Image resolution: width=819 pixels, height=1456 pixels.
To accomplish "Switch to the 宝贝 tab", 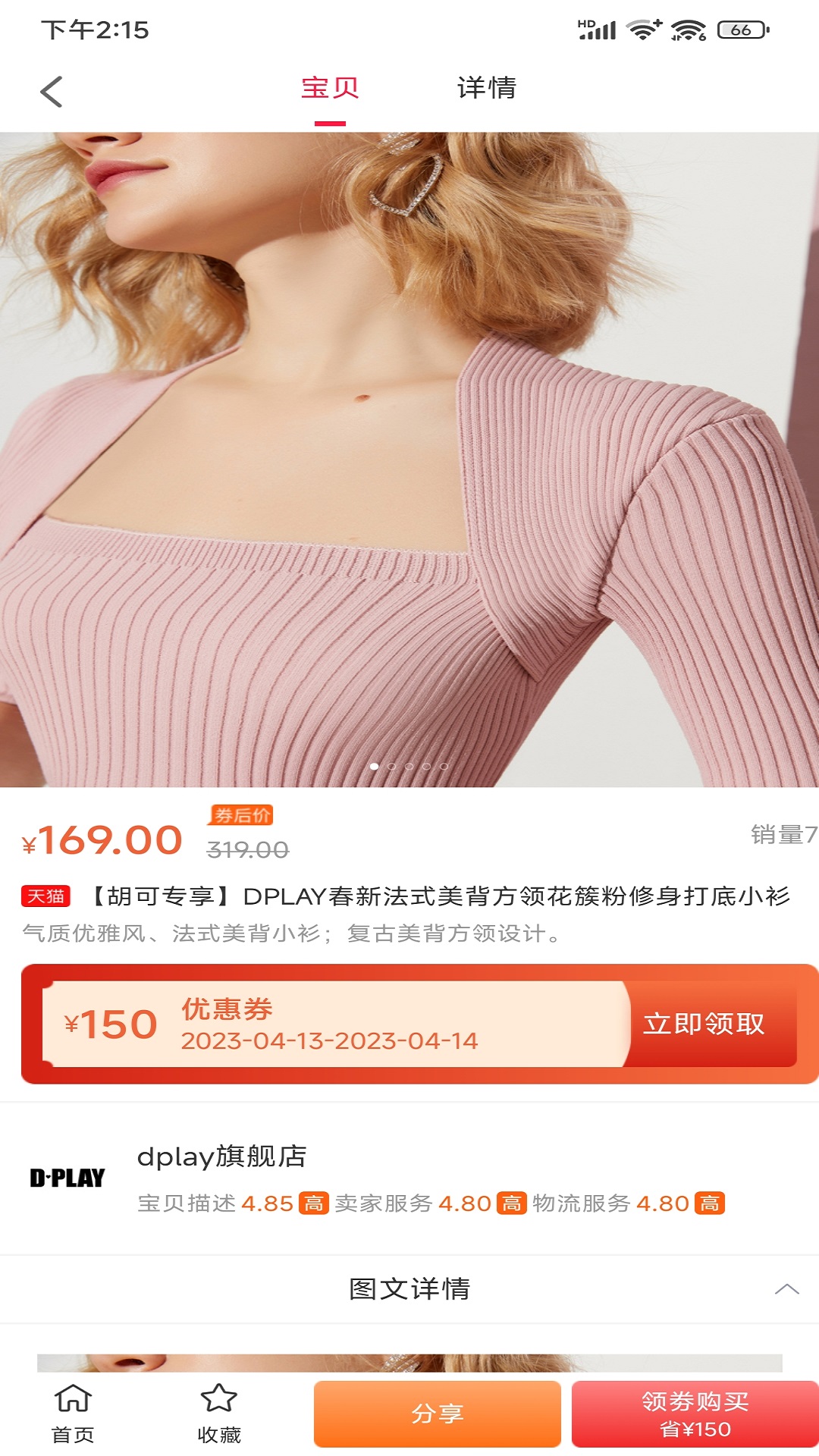I will click(330, 89).
